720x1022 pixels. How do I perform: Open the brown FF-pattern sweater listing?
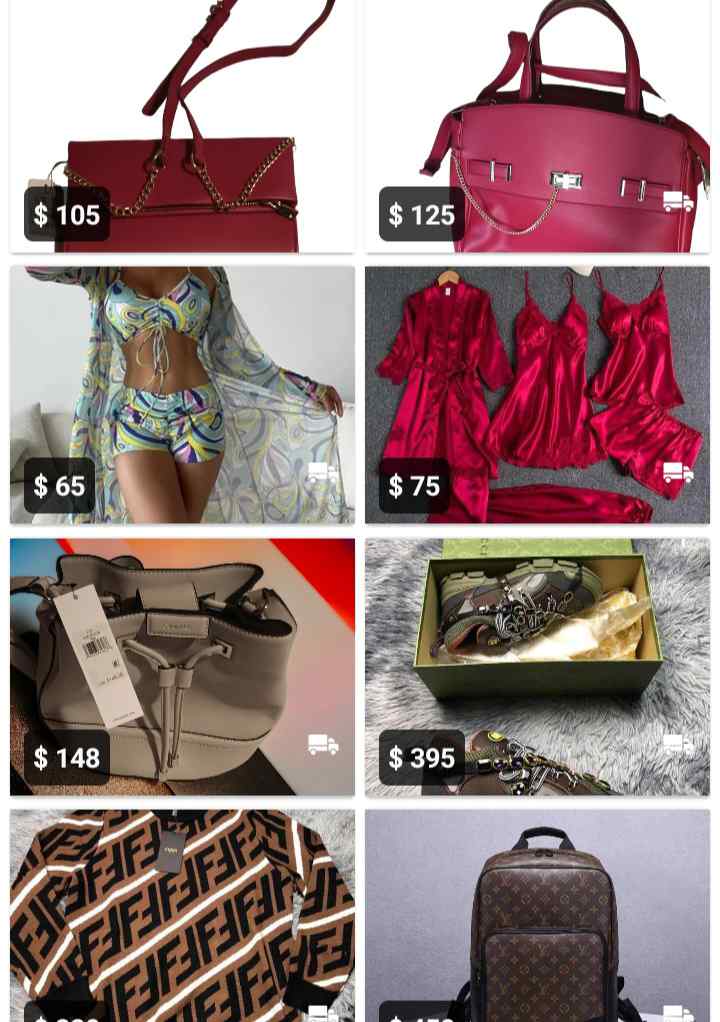point(182,915)
